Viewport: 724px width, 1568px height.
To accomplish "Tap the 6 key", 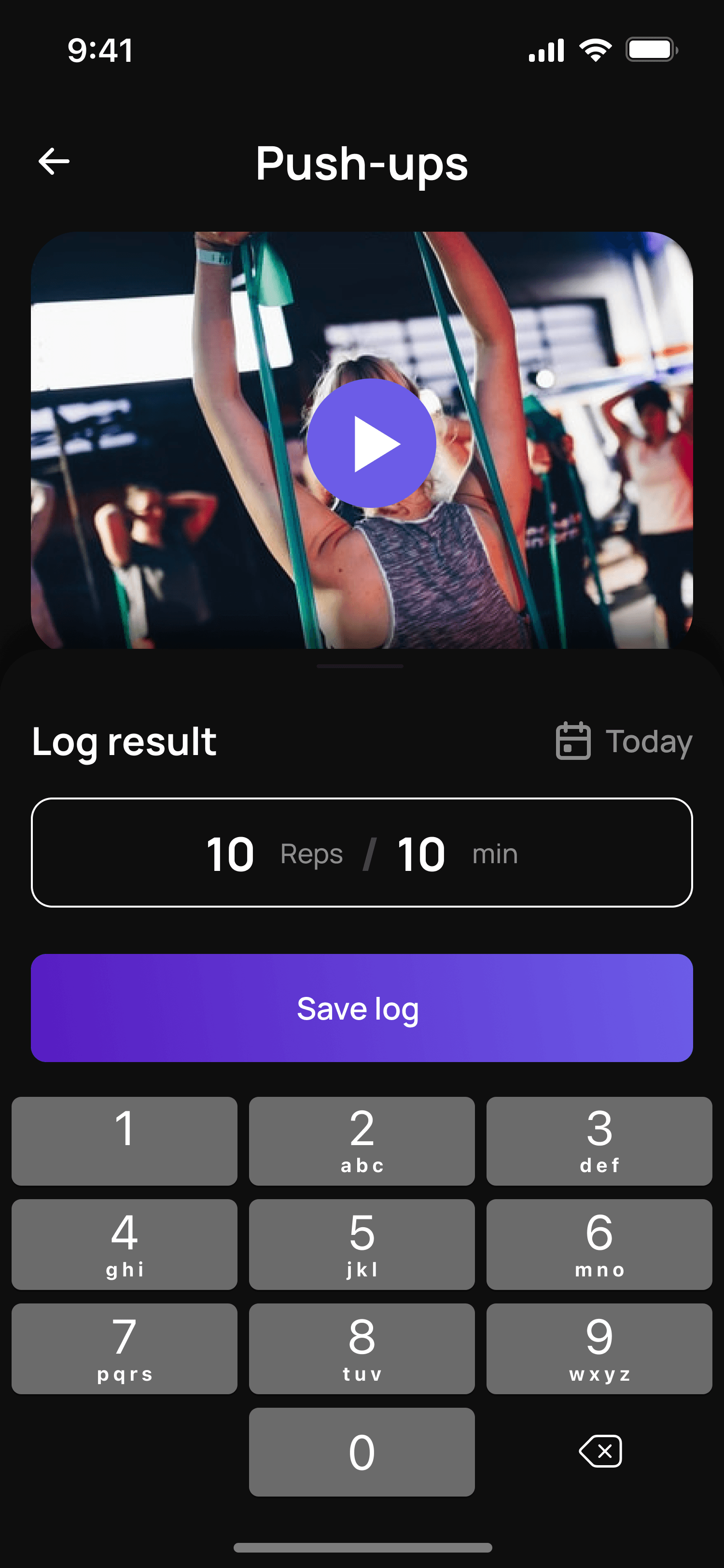I will coord(599,1244).
